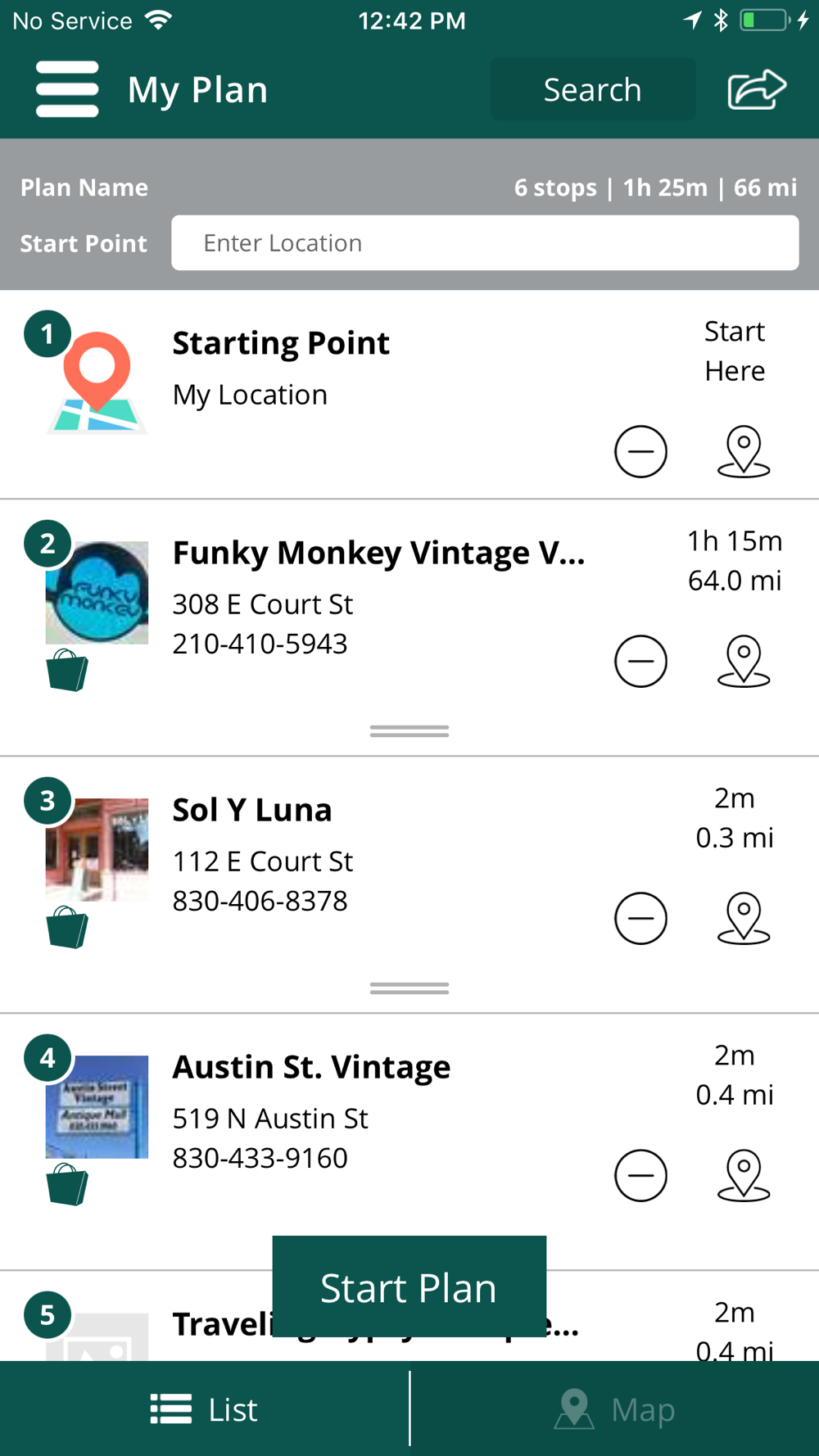Image resolution: width=819 pixels, height=1456 pixels.
Task: Remove Funky Monkey Vintage stop
Action: [x=640, y=661]
